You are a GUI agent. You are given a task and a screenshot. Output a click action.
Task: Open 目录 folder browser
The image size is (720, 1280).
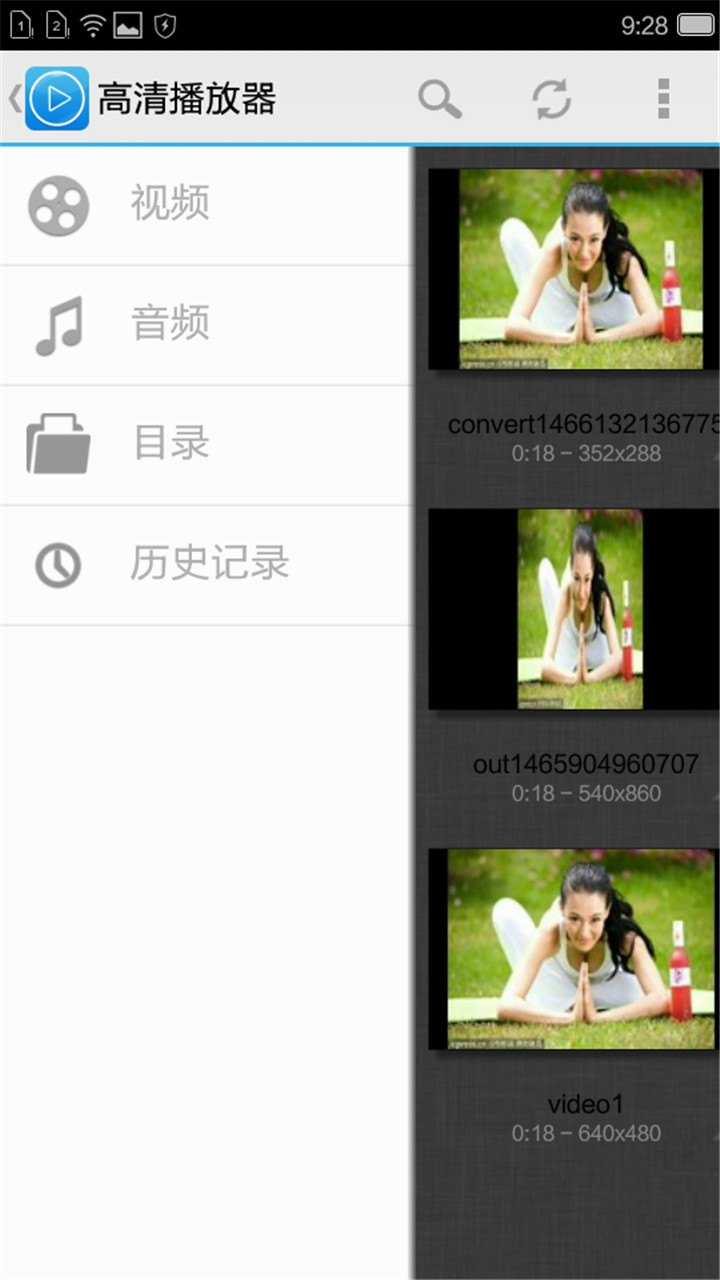click(x=170, y=445)
